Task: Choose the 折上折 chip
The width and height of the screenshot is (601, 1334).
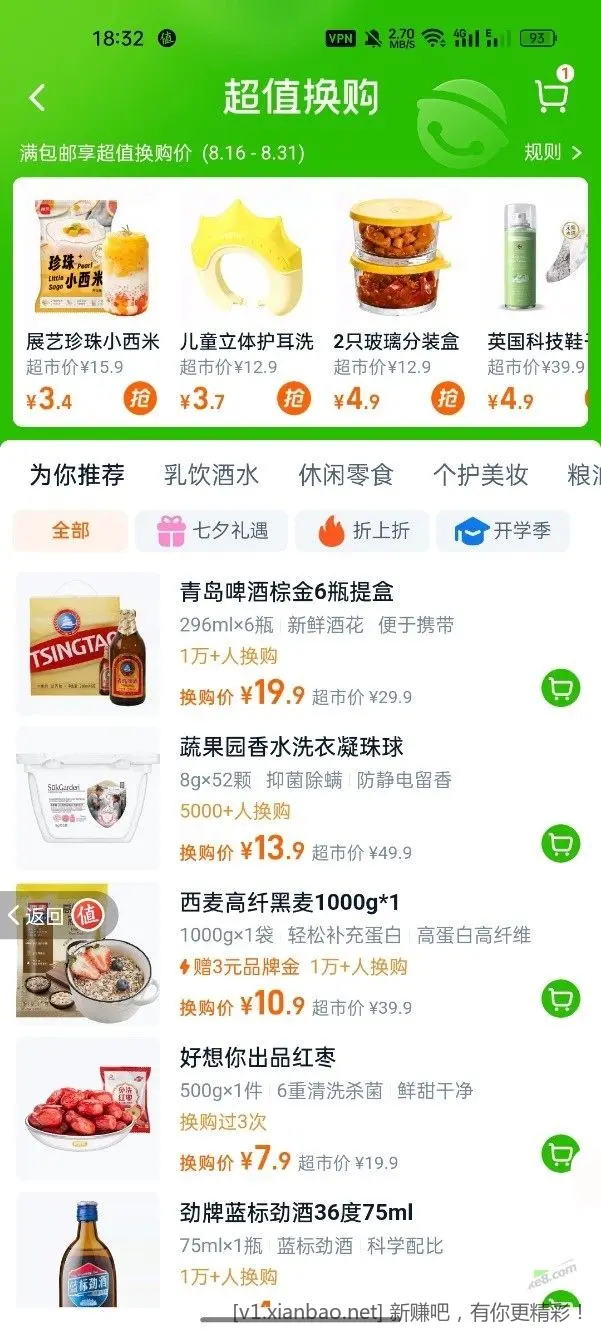Action: pos(362,531)
